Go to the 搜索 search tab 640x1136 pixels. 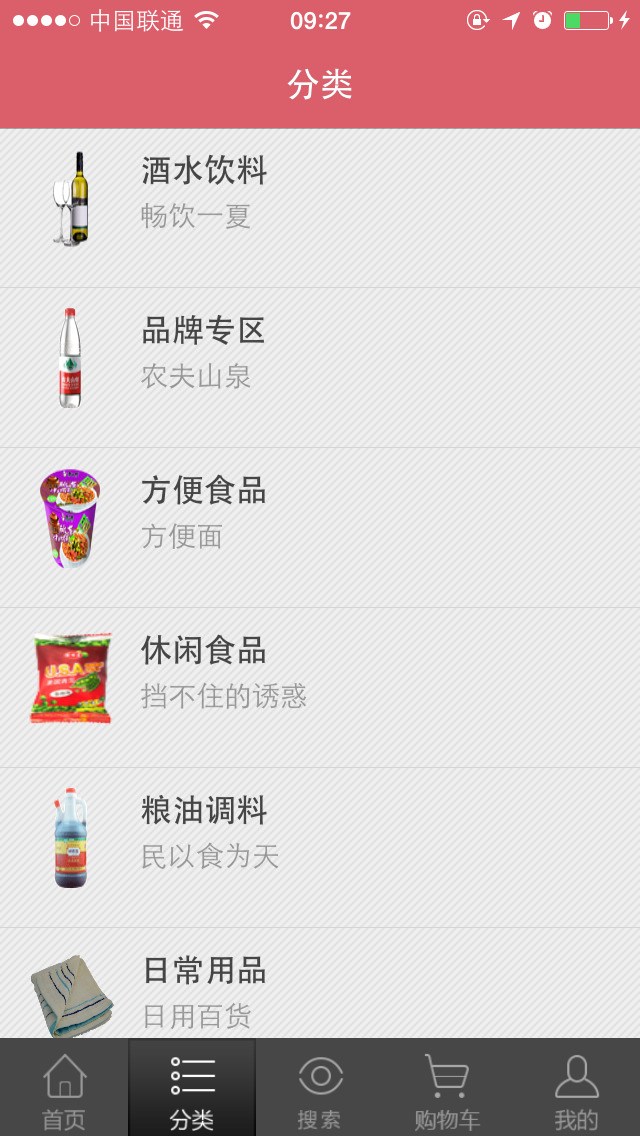pyautogui.click(x=320, y=1090)
